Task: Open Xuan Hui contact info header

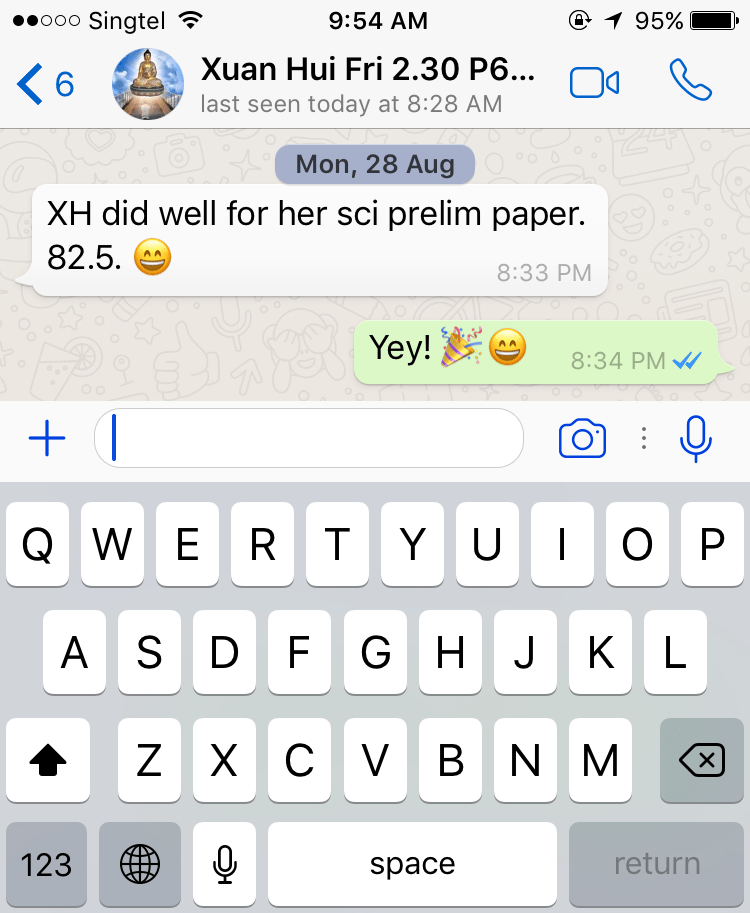Action: pos(368,83)
